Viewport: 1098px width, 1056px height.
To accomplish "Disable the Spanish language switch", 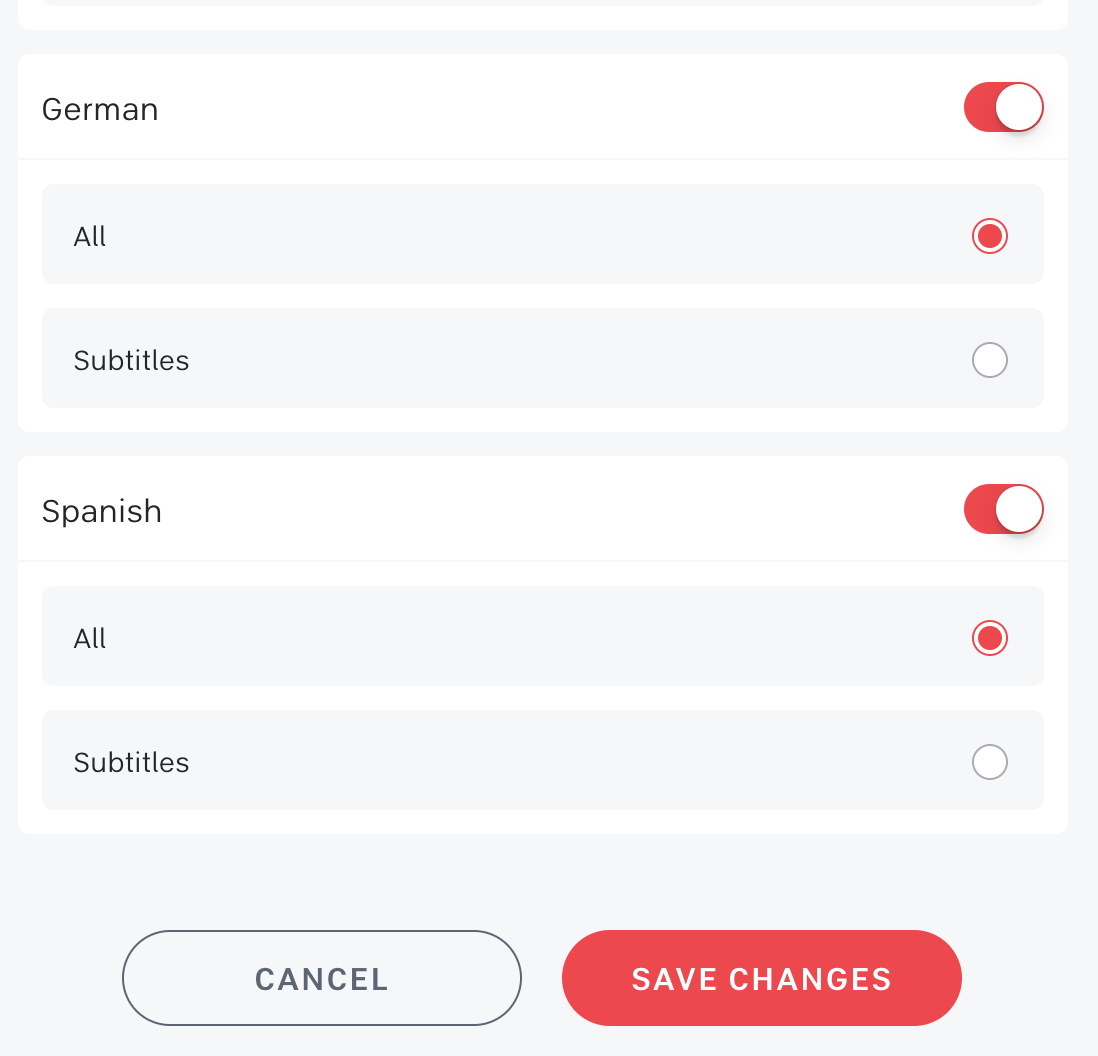I will 1003,510.
